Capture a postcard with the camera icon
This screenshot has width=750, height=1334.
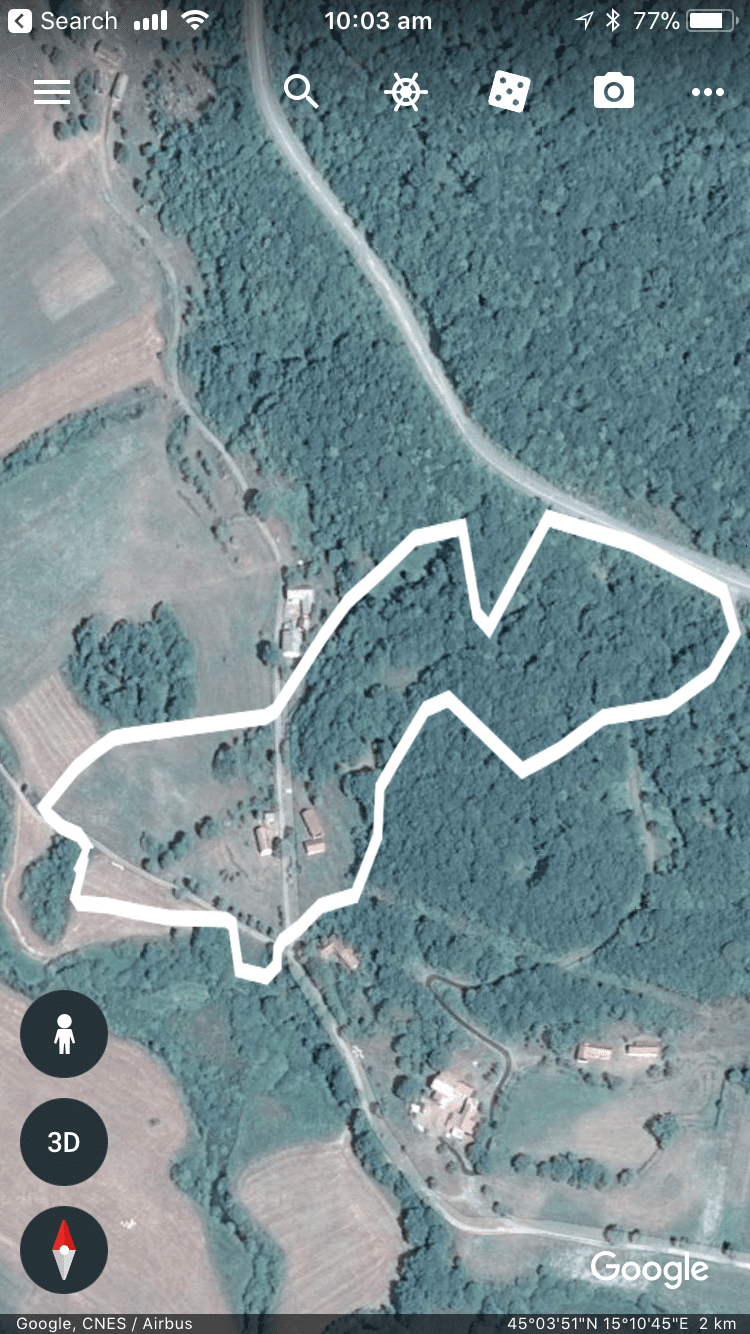(613, 93)
